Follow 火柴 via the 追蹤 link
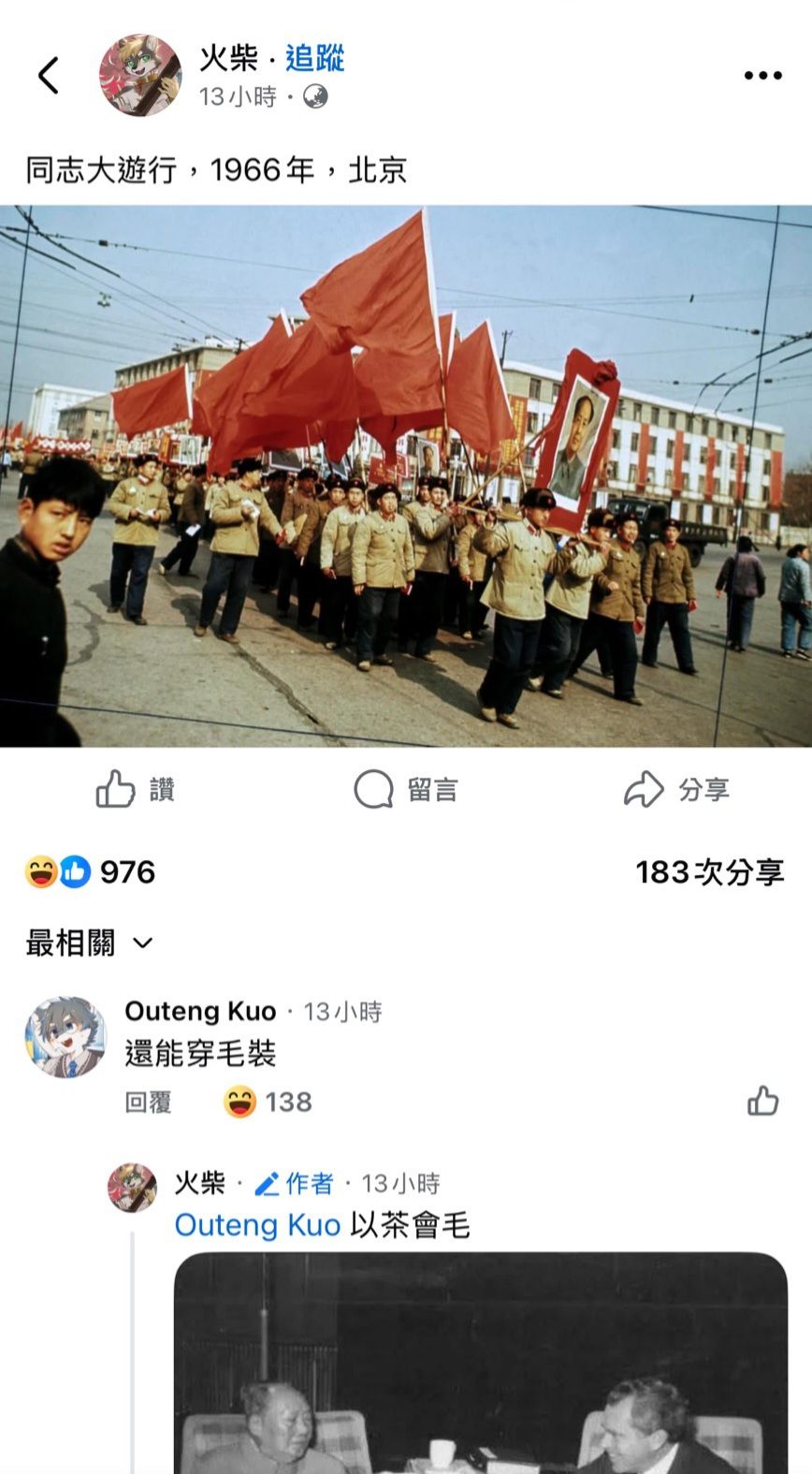 coord(314,59)
